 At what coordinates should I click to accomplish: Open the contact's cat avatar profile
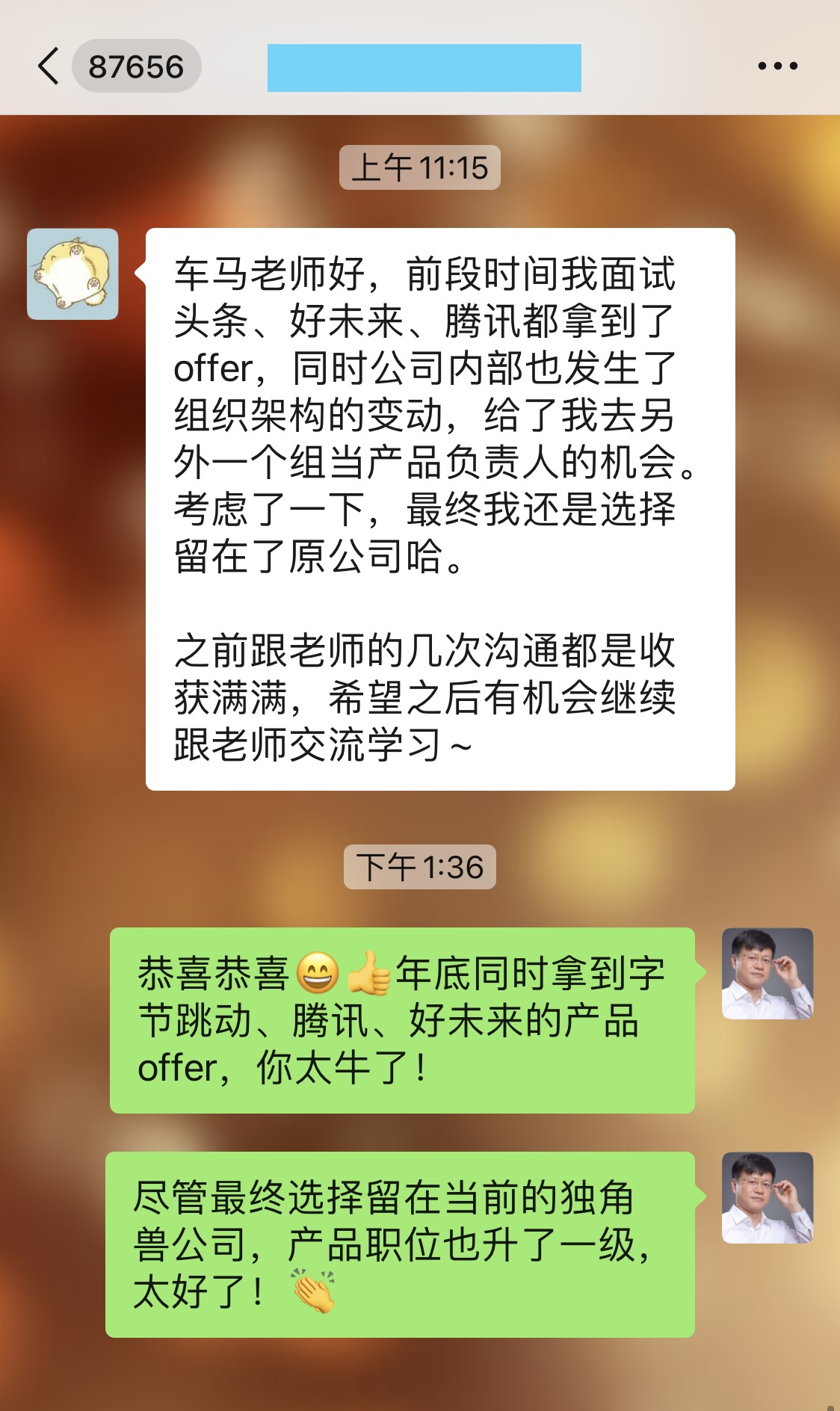click(72, 274)
